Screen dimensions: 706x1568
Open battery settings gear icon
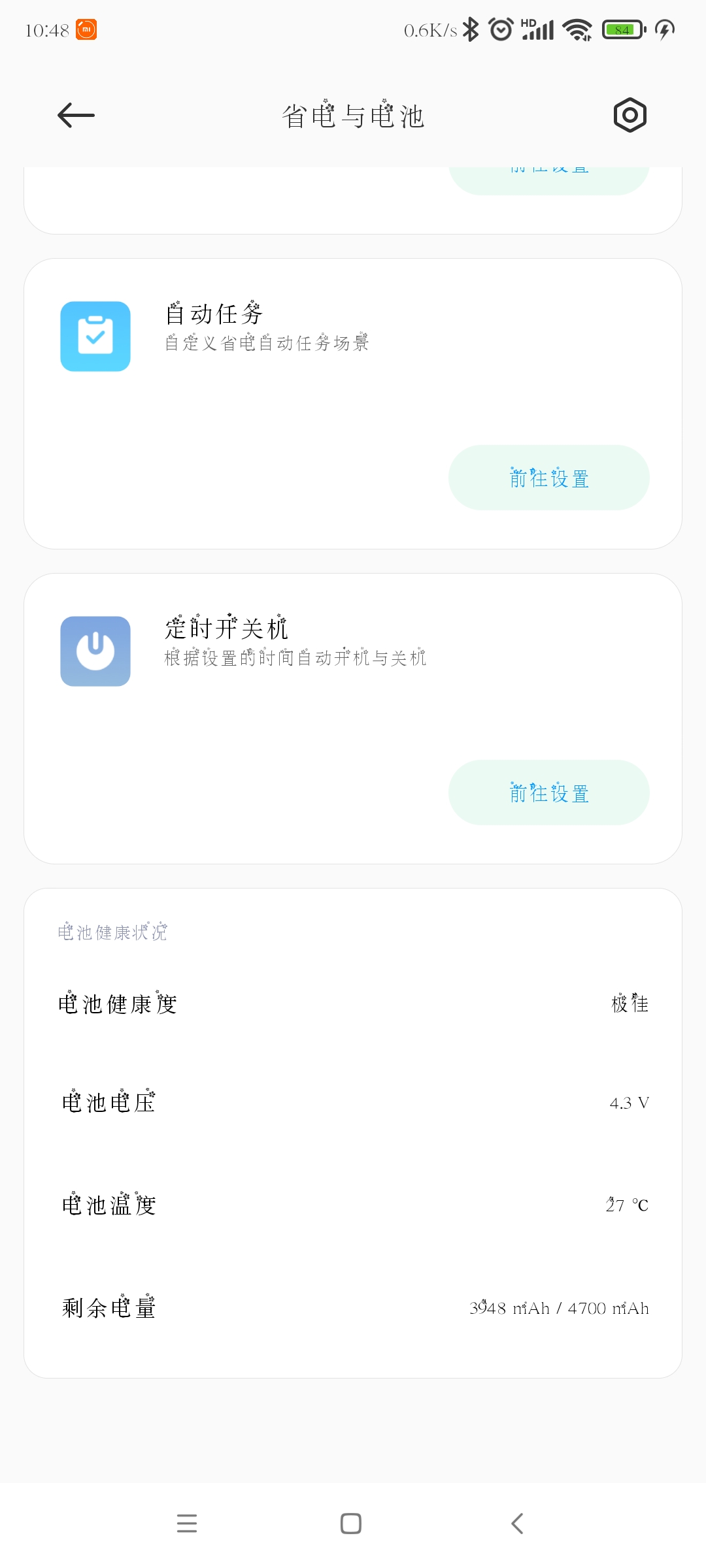pos(630,116)
